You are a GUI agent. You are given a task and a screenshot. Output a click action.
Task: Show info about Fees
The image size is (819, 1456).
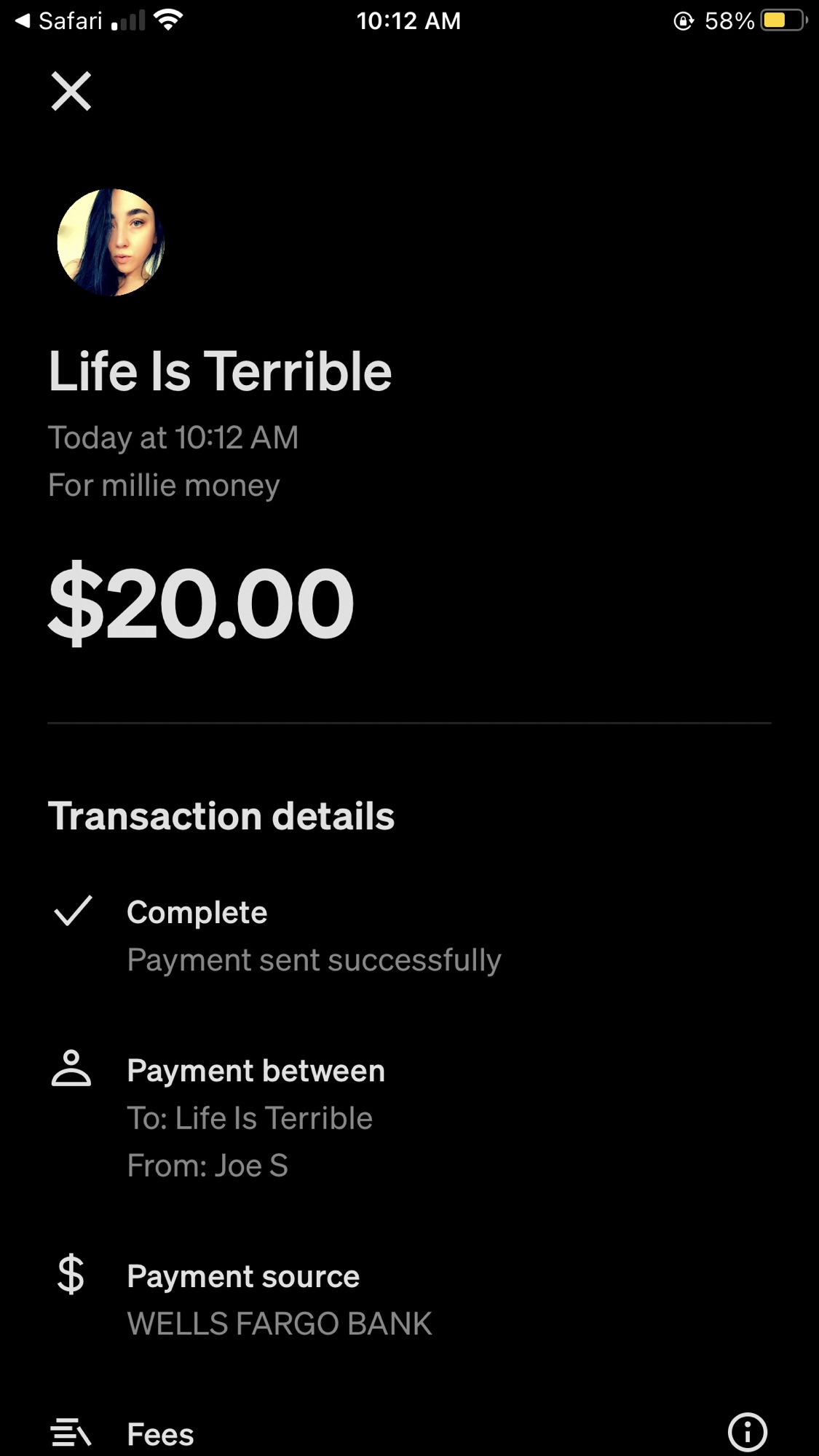tap(747, 1432)
